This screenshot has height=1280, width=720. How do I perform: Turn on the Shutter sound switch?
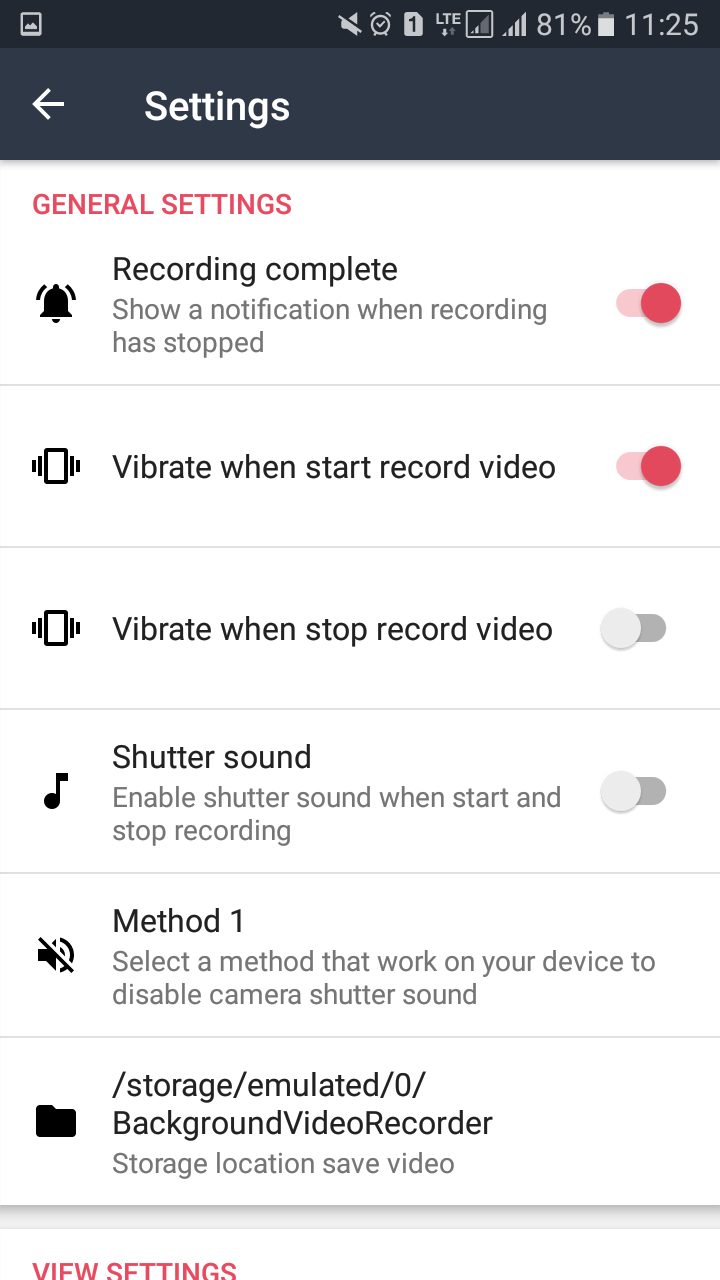(x=634, y=792)
